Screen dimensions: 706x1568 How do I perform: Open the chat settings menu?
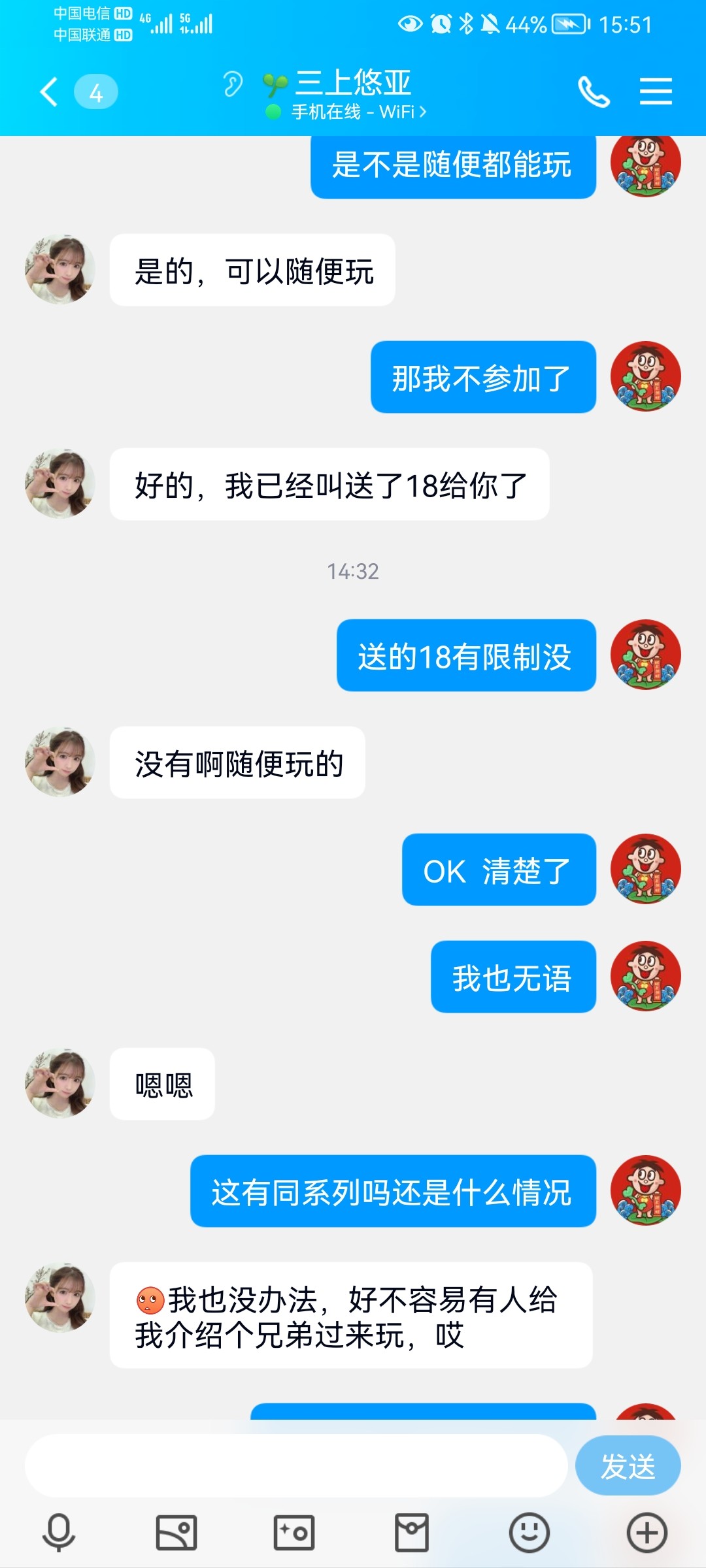(x=656, y=91)
